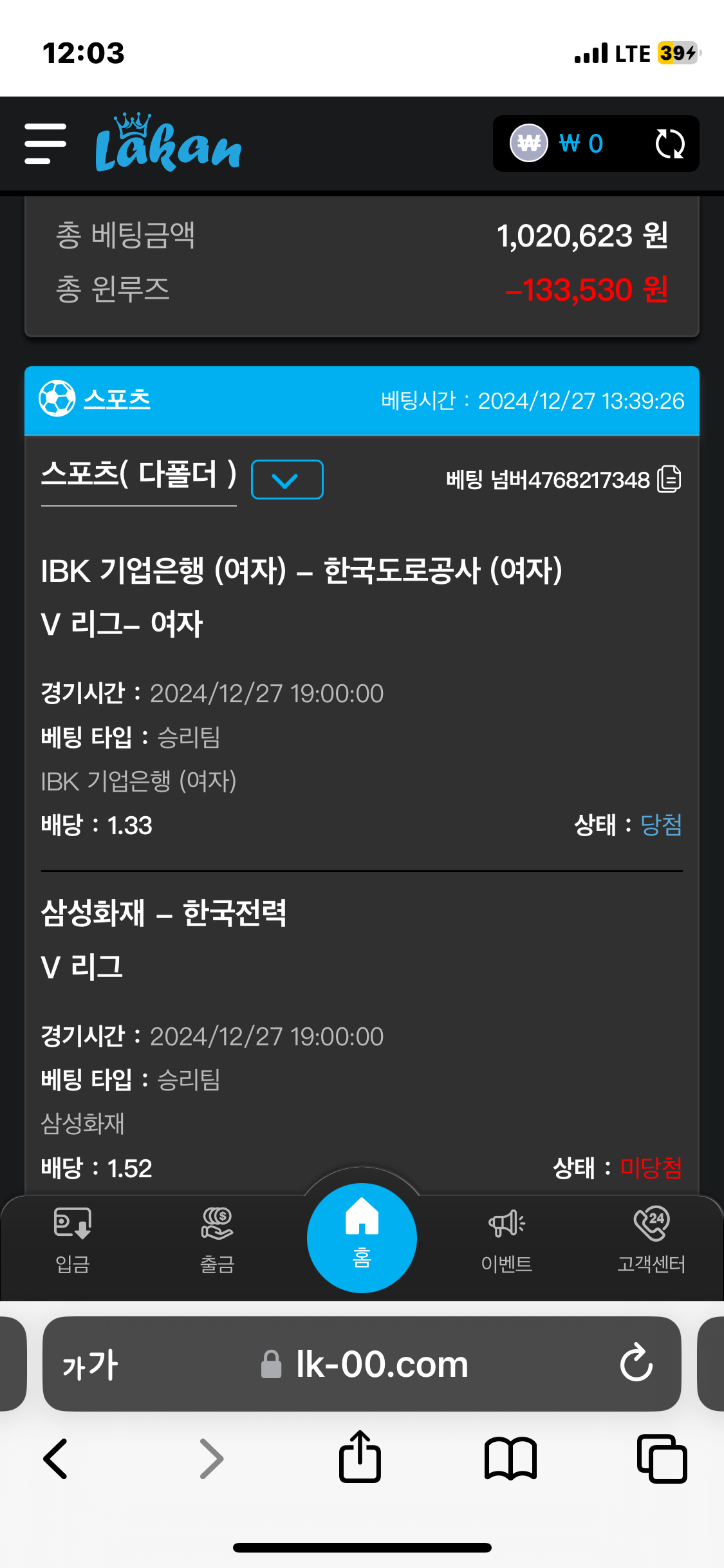
Task: Go back in Safari
Action: (x=56, y=1459)
